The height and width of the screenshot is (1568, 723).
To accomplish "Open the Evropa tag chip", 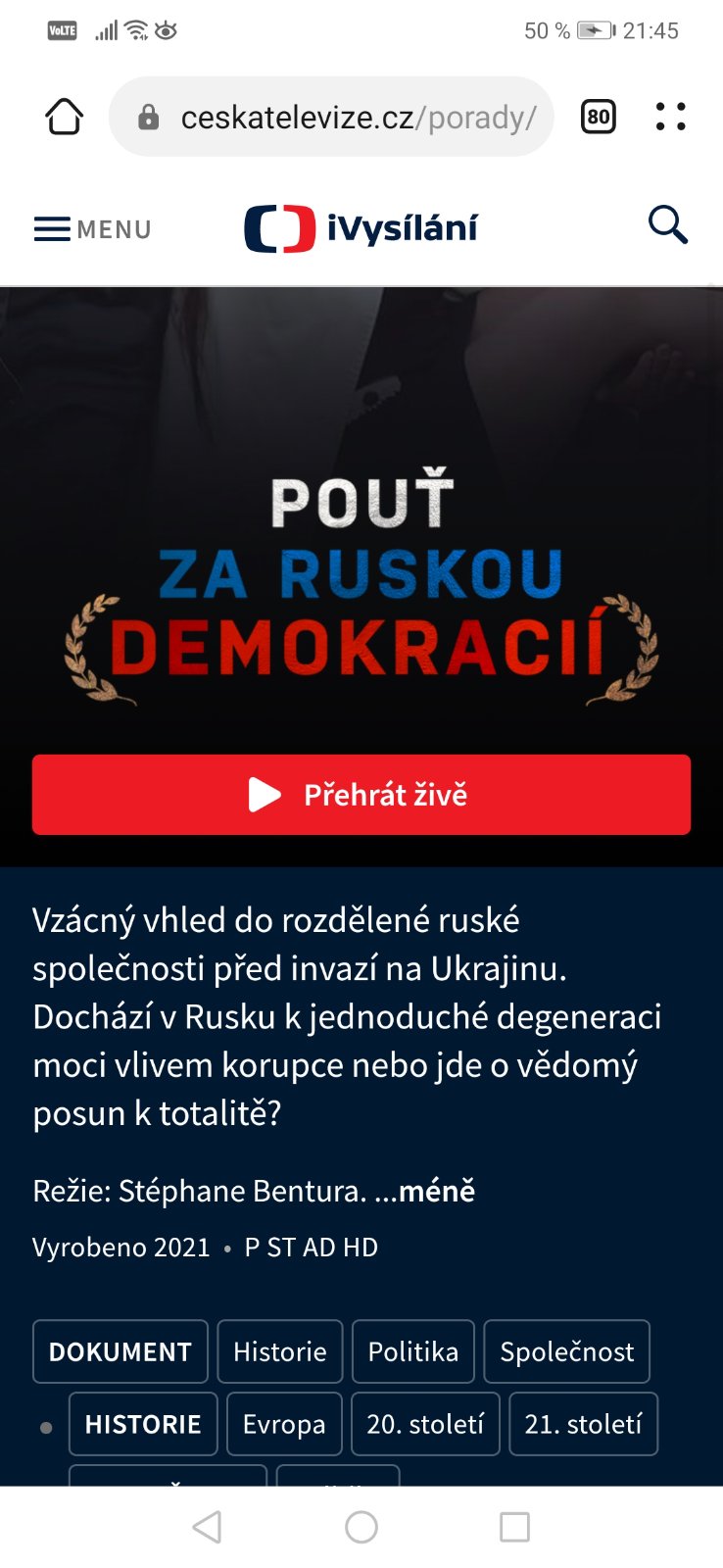I will (284, 1424).
